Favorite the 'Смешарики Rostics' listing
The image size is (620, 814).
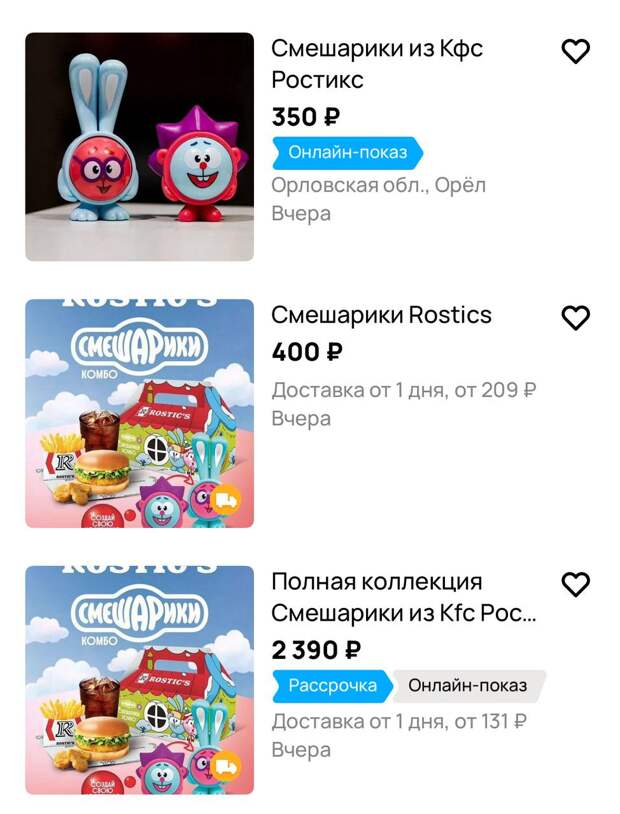coord(575,318)
